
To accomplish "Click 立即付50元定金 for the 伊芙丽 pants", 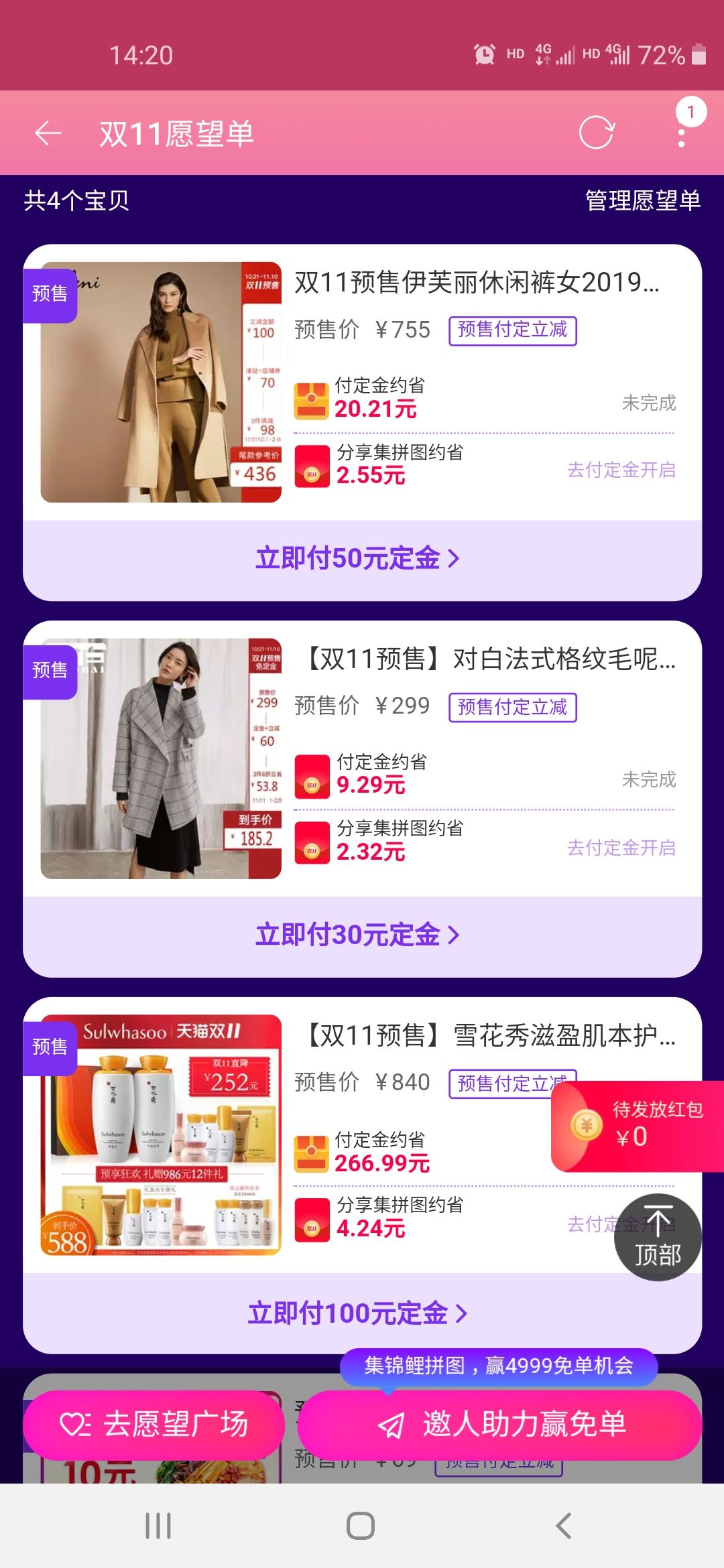I will point(360,558).
